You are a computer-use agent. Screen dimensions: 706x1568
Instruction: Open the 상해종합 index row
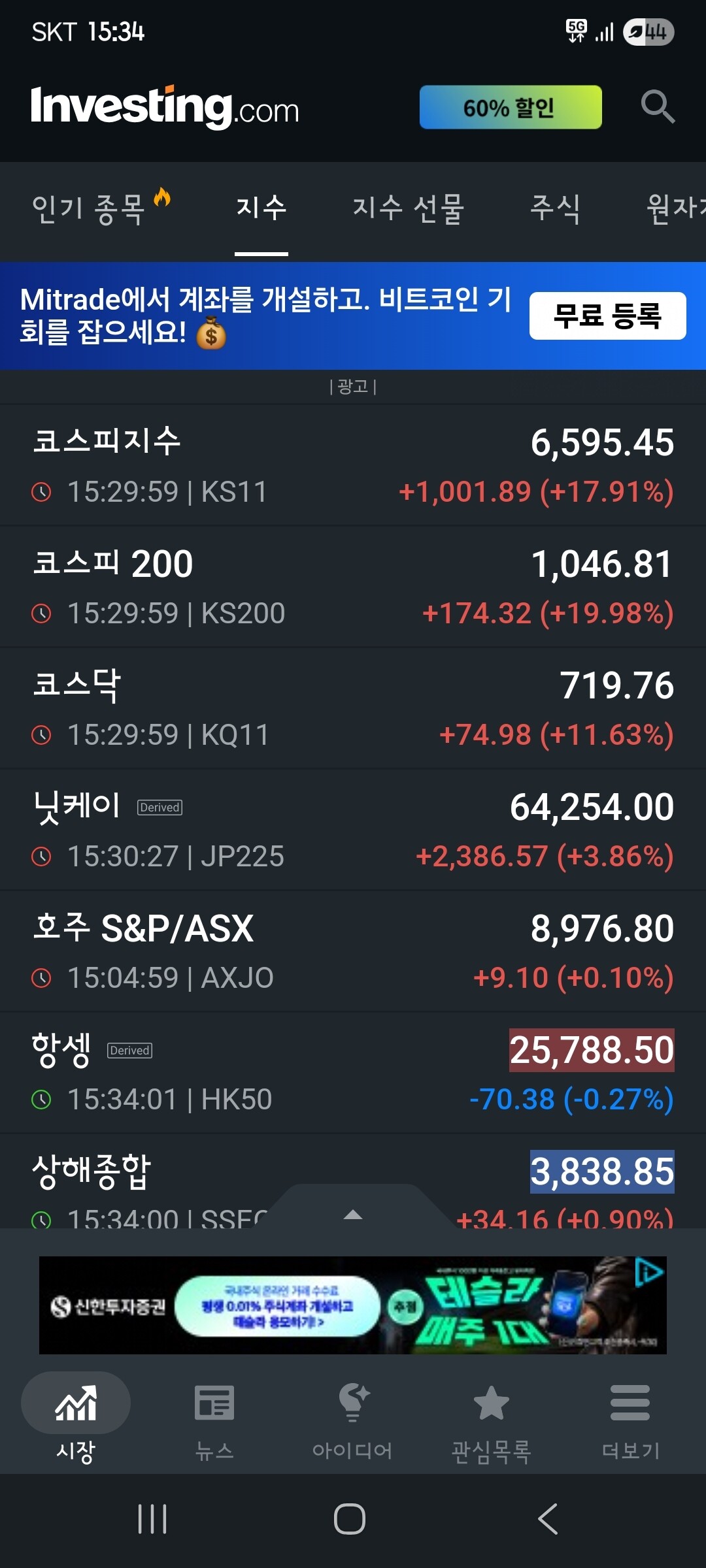pos(353,1181)
